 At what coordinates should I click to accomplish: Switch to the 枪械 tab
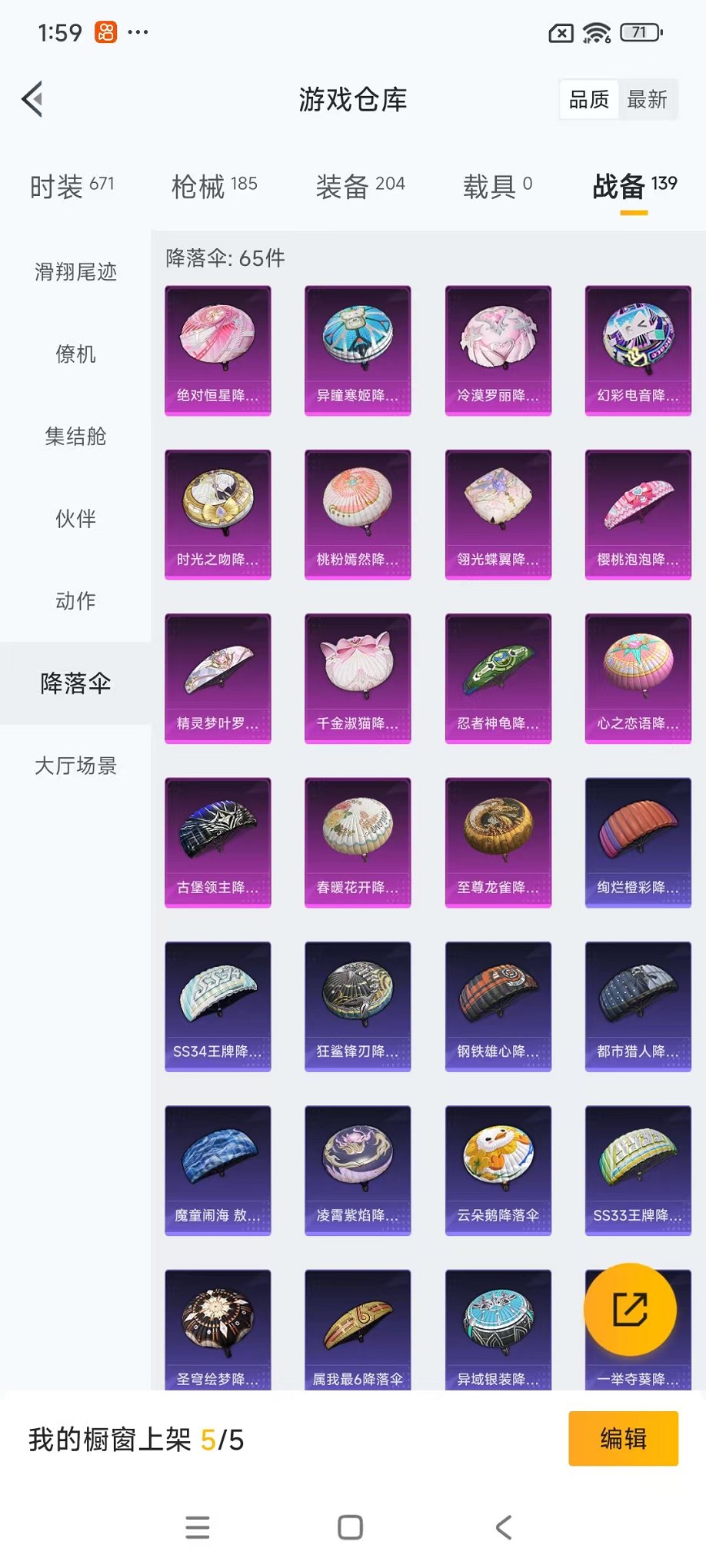coord(214,186)
